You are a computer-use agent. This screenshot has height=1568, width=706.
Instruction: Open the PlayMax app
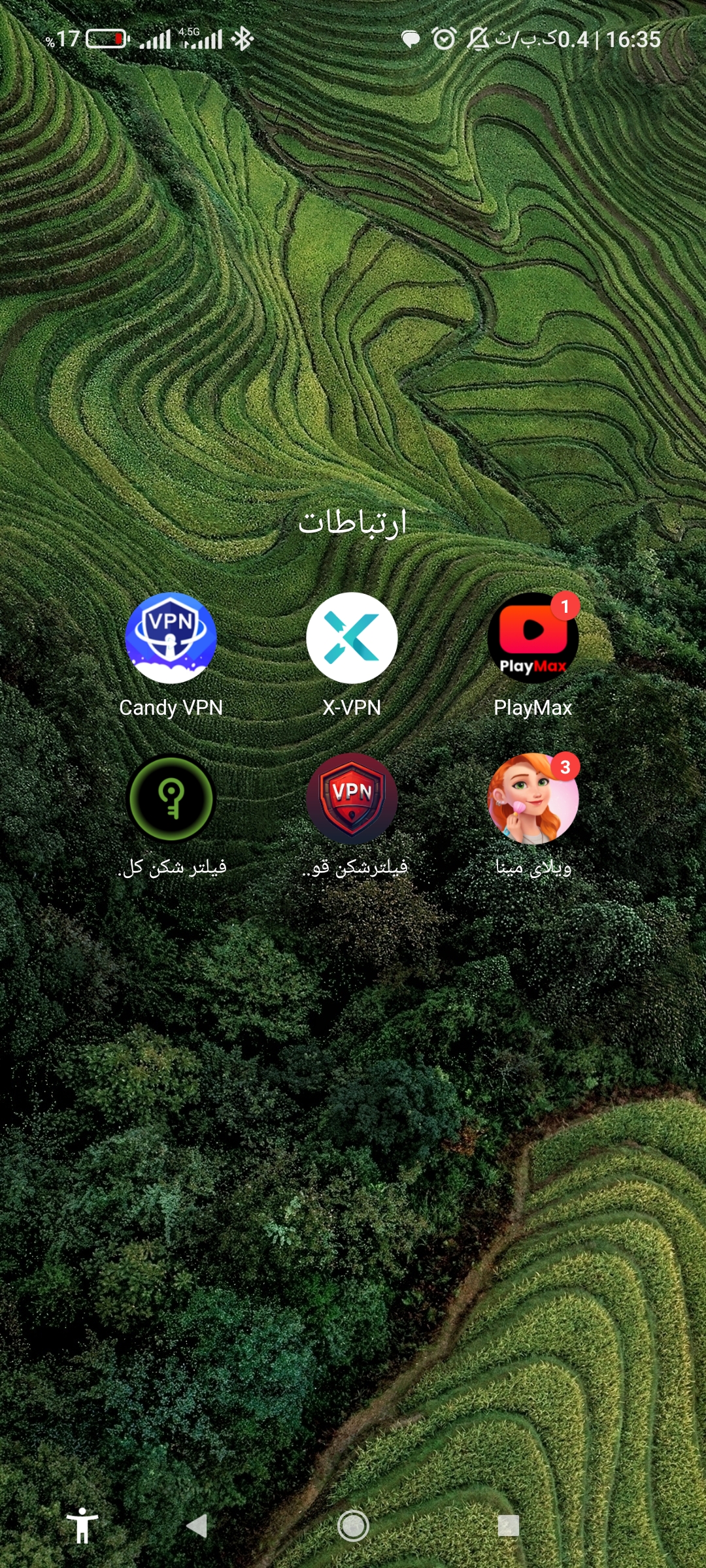(533, 638)
